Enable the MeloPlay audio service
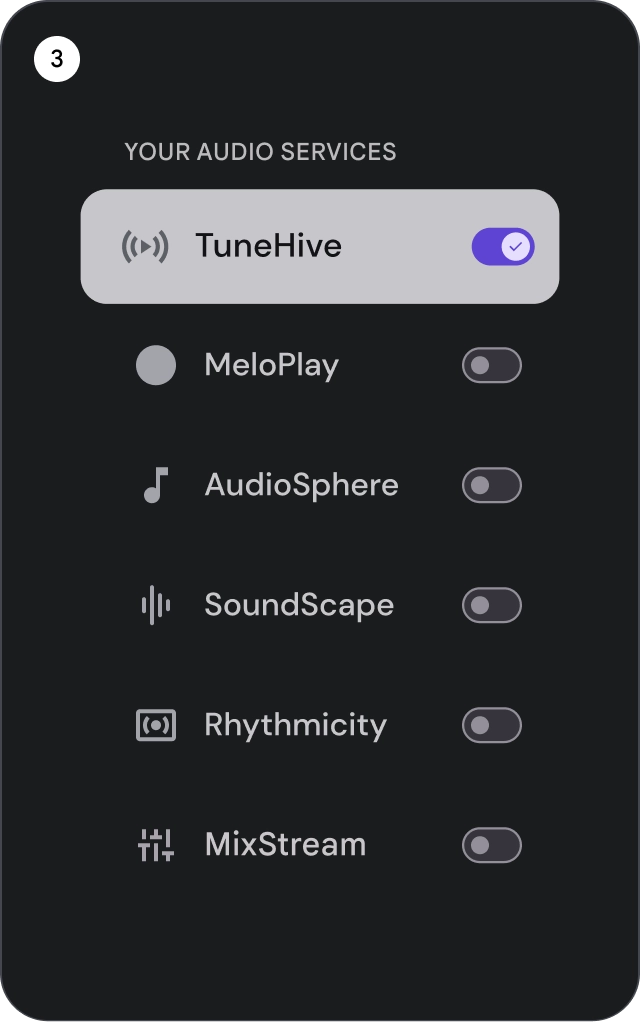The width and height of the screenshot is (640, 1022). (491, 365)
